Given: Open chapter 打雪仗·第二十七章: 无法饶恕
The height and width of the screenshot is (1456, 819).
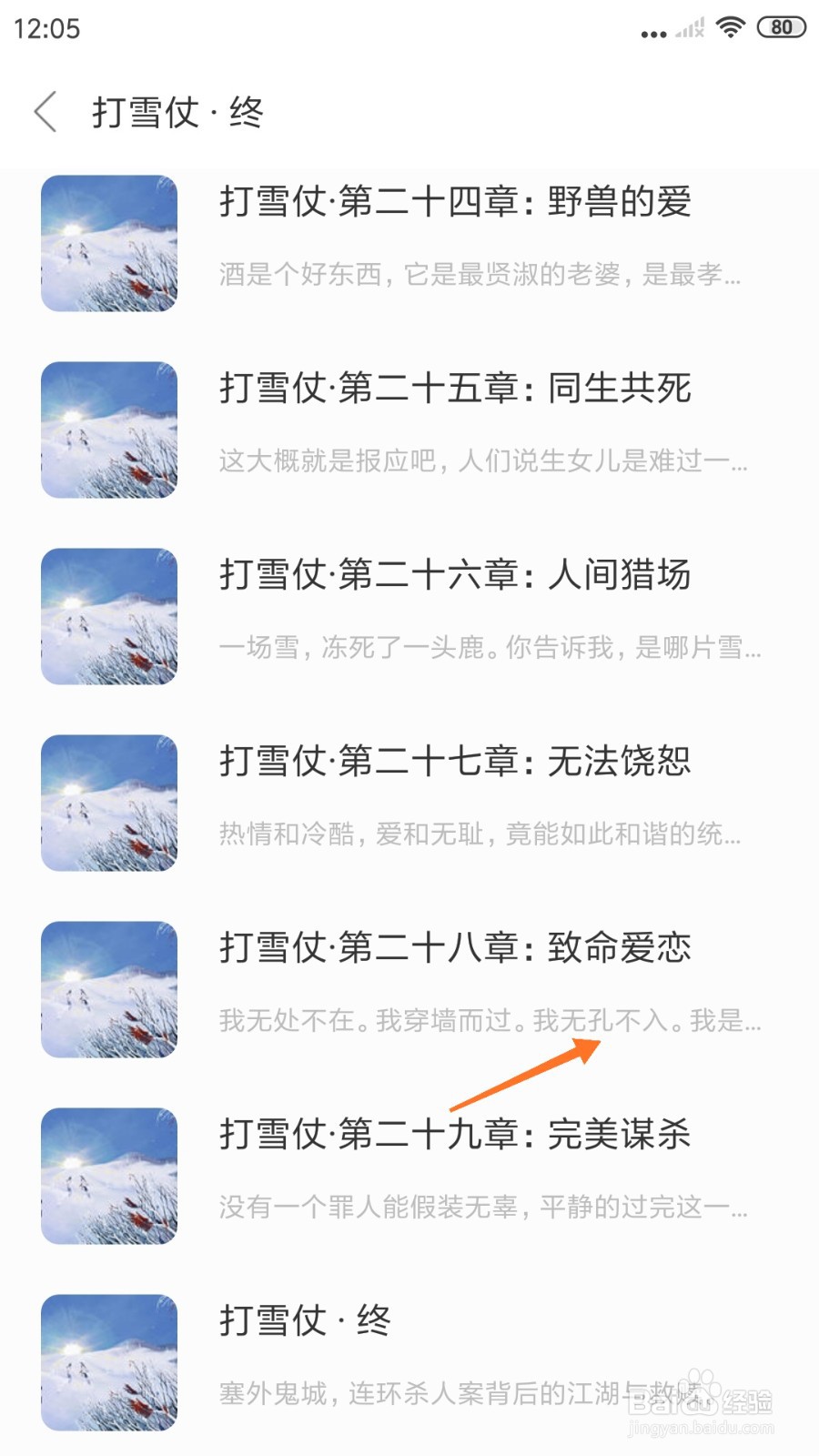Looking at the screenshot, I should tap(455, 764).
